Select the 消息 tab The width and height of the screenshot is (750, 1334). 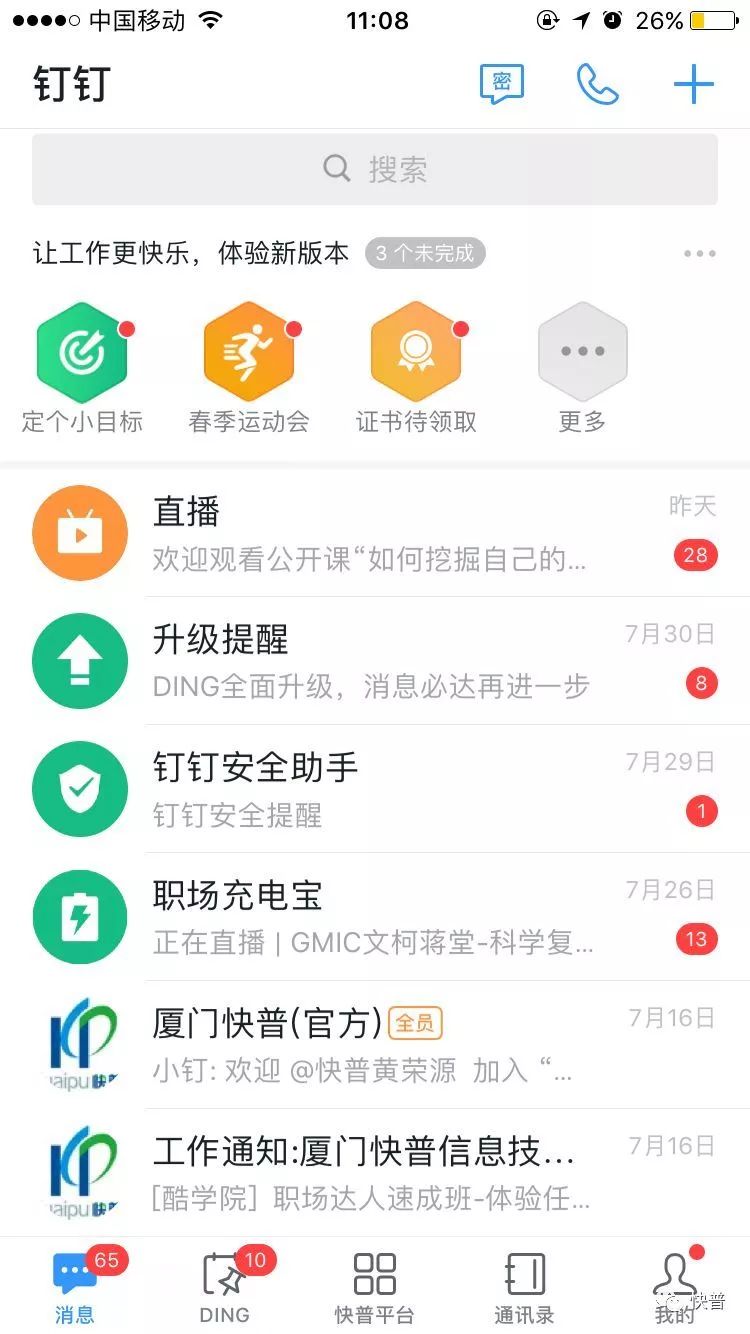(x=75, y=1286)
